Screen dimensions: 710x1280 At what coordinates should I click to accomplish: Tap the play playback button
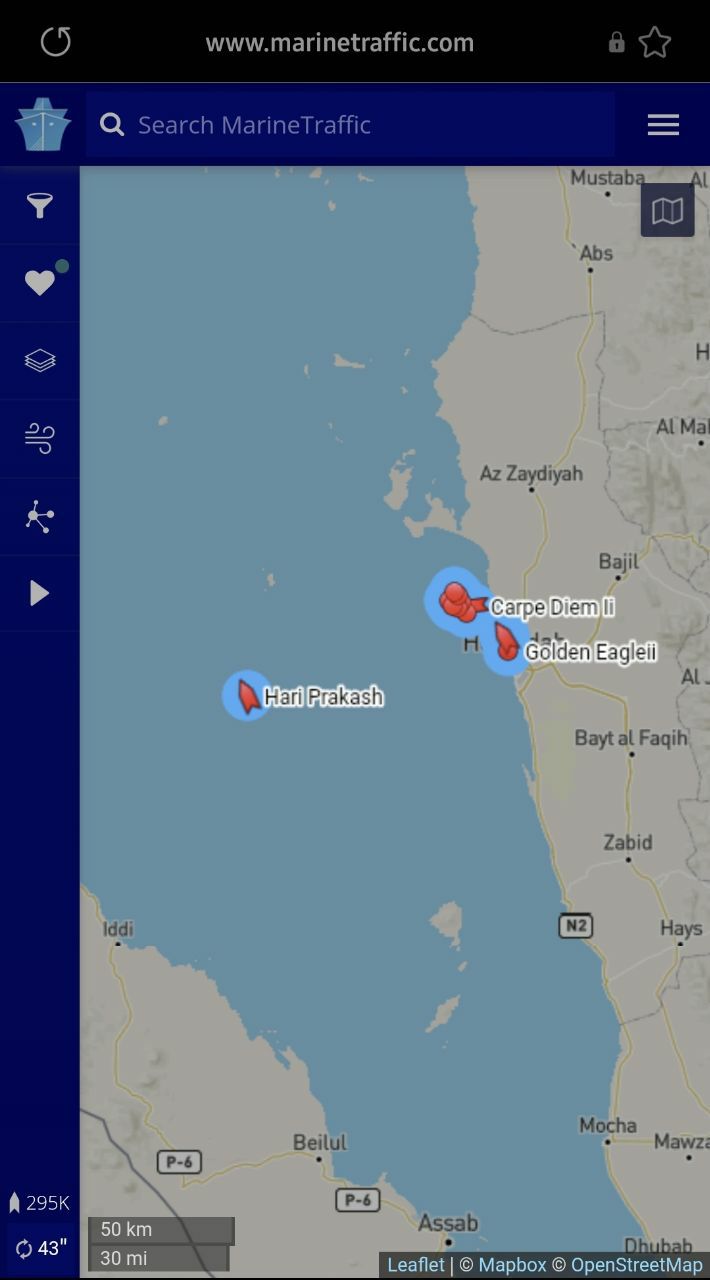click(x=40, y=594)
